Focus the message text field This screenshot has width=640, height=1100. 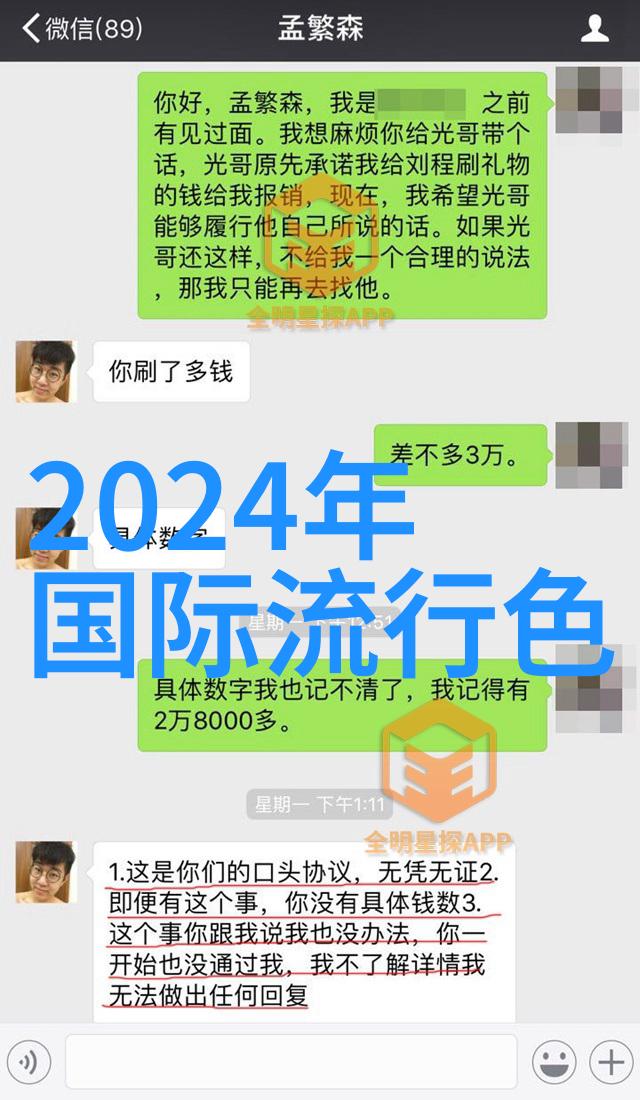coord(291,1062)
